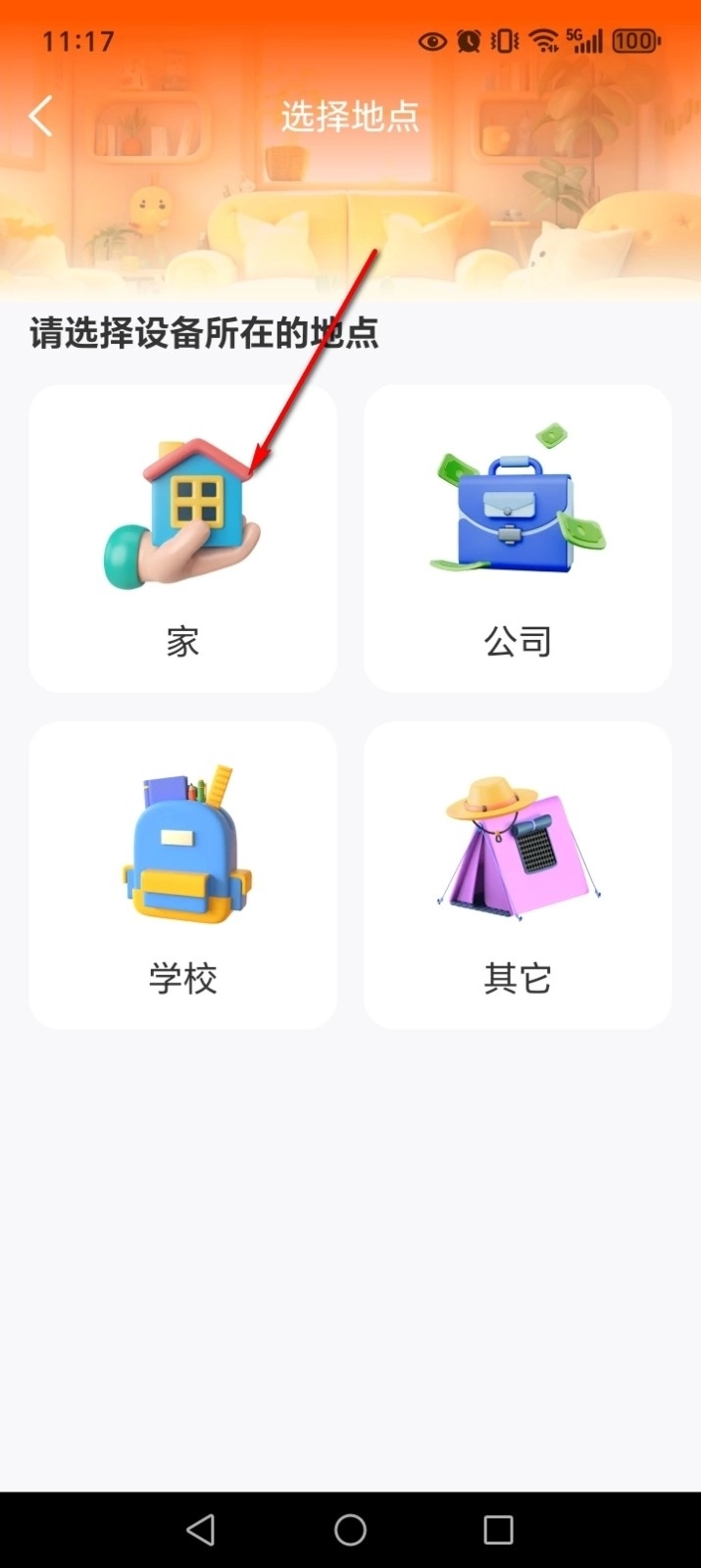
Task: Choose 公司 as the device location
Action: 518,539
